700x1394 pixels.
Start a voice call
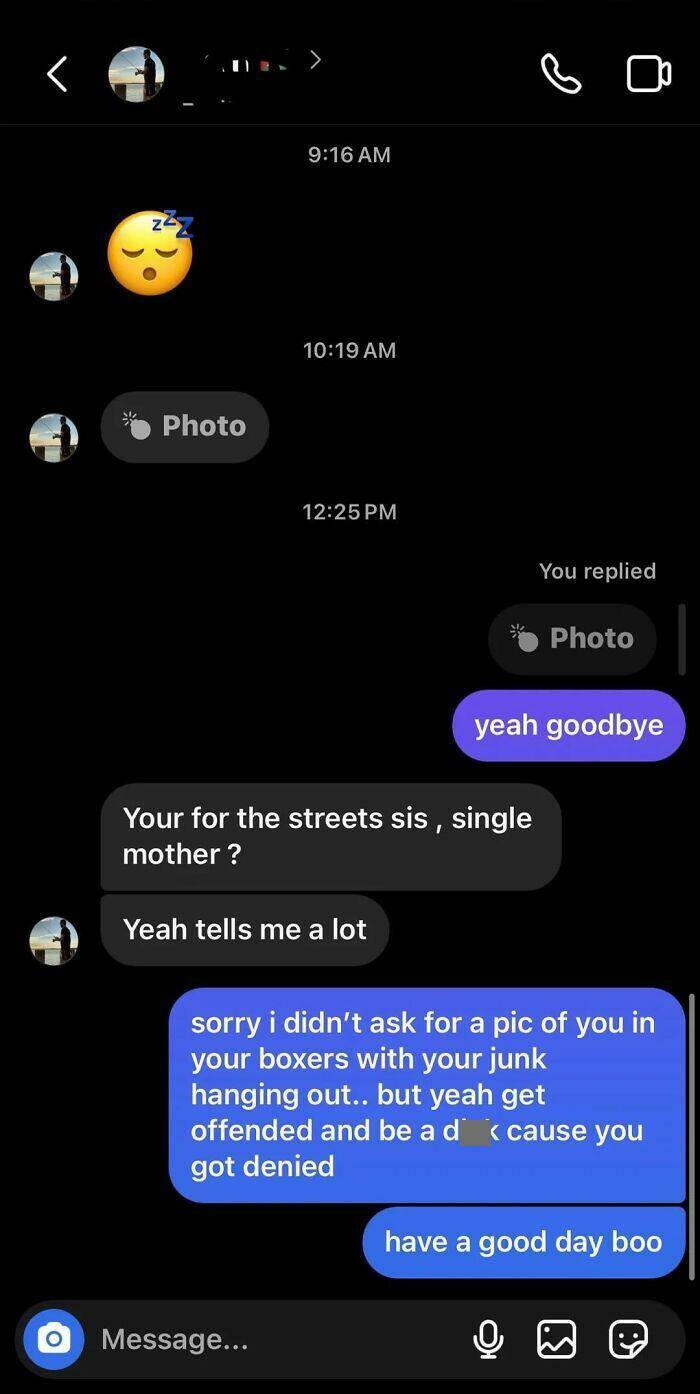pyautogui.click(x=561, y=74)
